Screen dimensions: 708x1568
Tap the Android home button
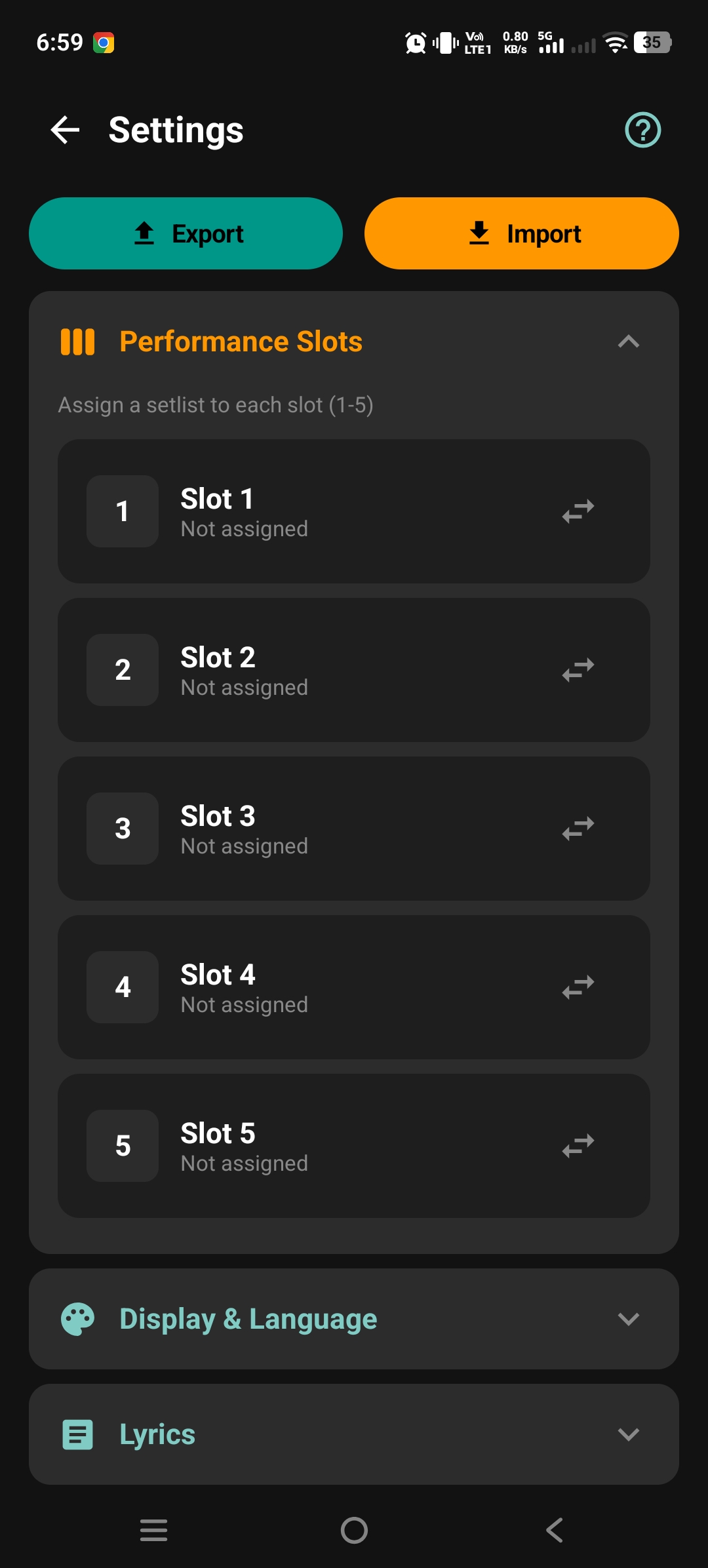pyautogui.click(x=354, y=1530)
